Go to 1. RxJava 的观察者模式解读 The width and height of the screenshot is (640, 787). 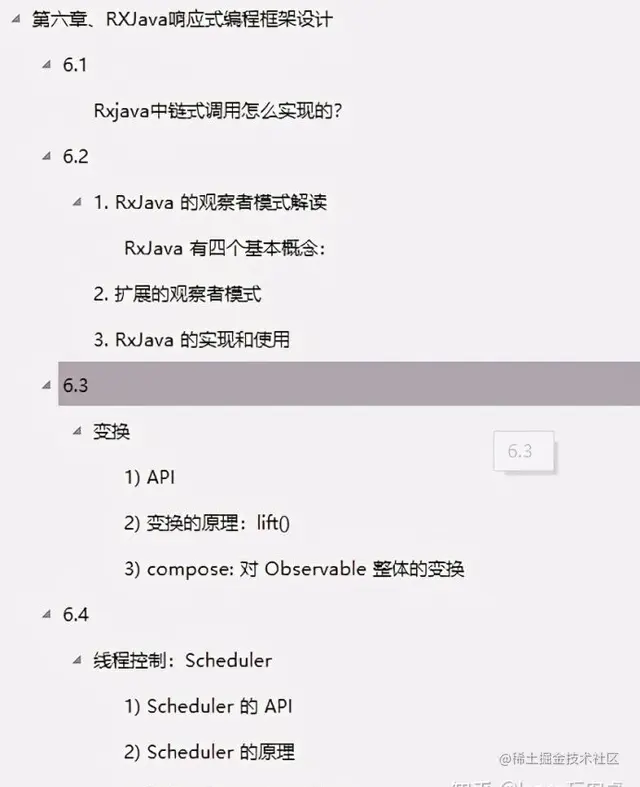210,202
